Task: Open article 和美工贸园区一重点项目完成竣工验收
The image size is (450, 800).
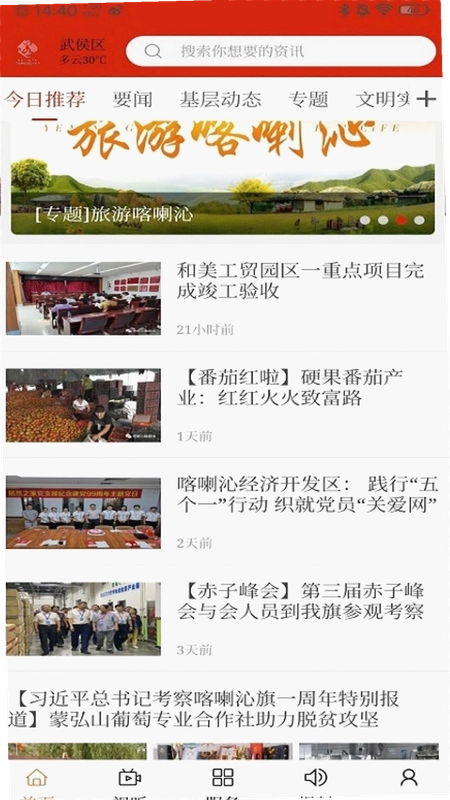Action: pyautogui.click(x=223, y=298)
